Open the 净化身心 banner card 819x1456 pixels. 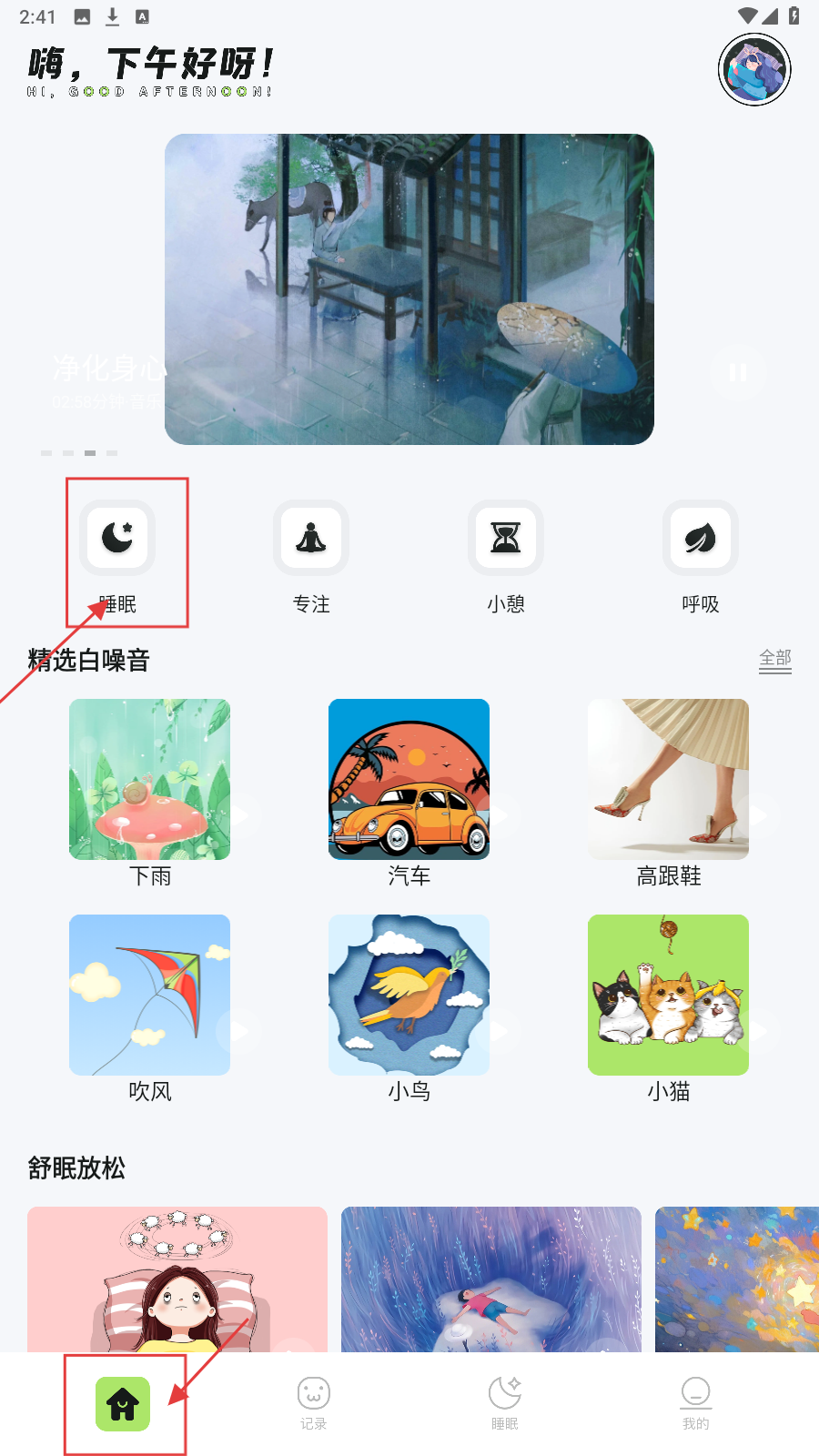409,289
